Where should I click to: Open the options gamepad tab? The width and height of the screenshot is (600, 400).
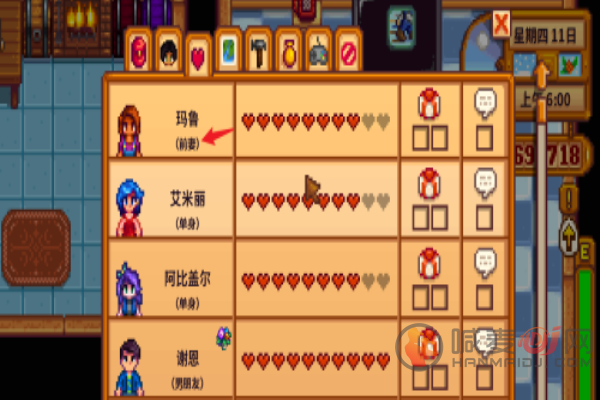pos(319,52)
